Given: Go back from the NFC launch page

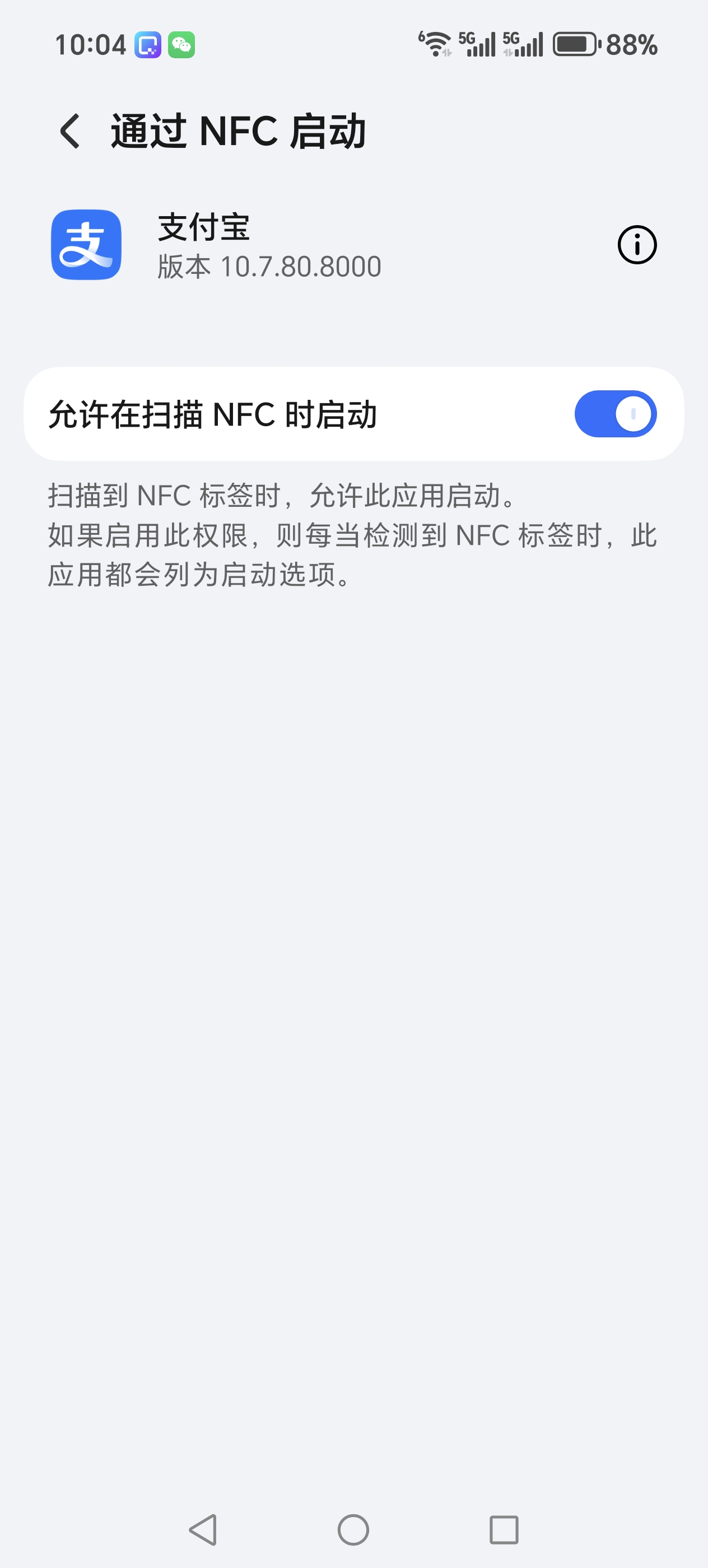Looking at the screenshot, I should pyautogui.click(x=70, y=131).
